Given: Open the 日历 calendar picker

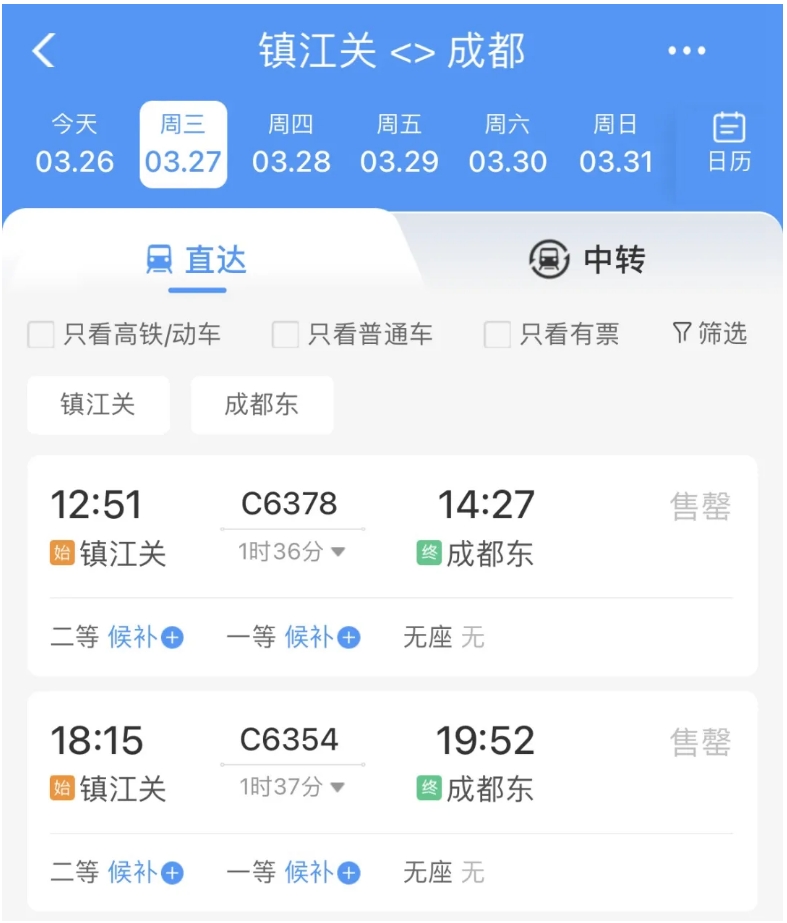Looking at the screenshot, I should [729, 143].
